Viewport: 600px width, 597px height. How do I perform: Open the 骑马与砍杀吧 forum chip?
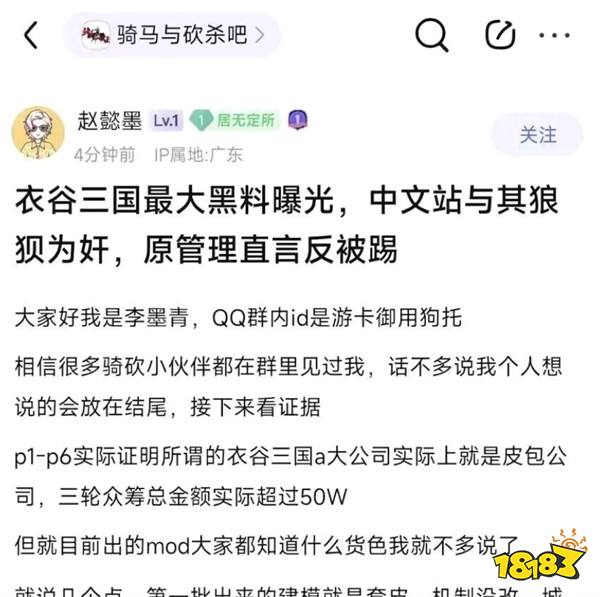(x=171, y=36)
